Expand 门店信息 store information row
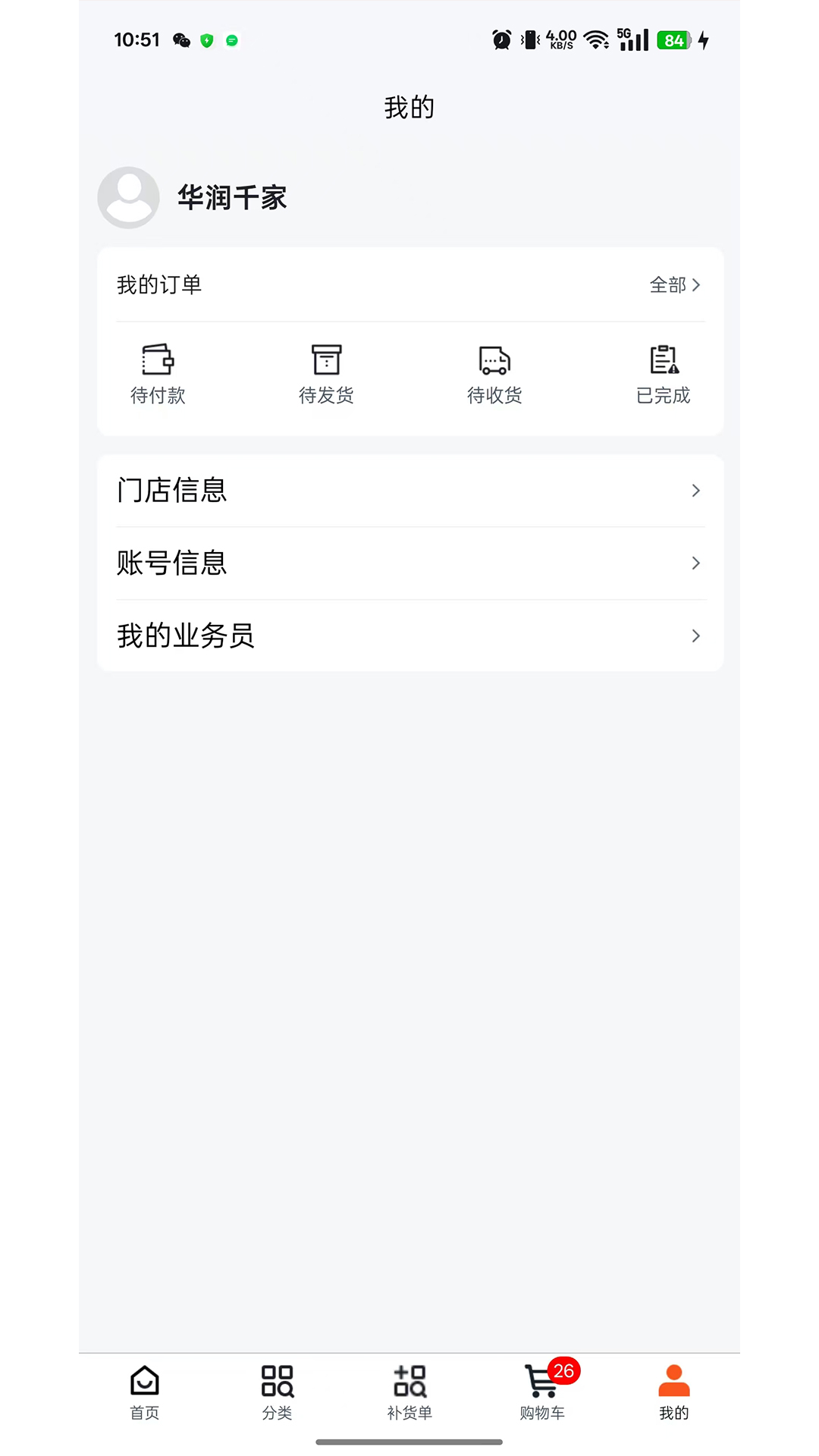Screen dimensions: 819x1456 (x=409, y=491)
